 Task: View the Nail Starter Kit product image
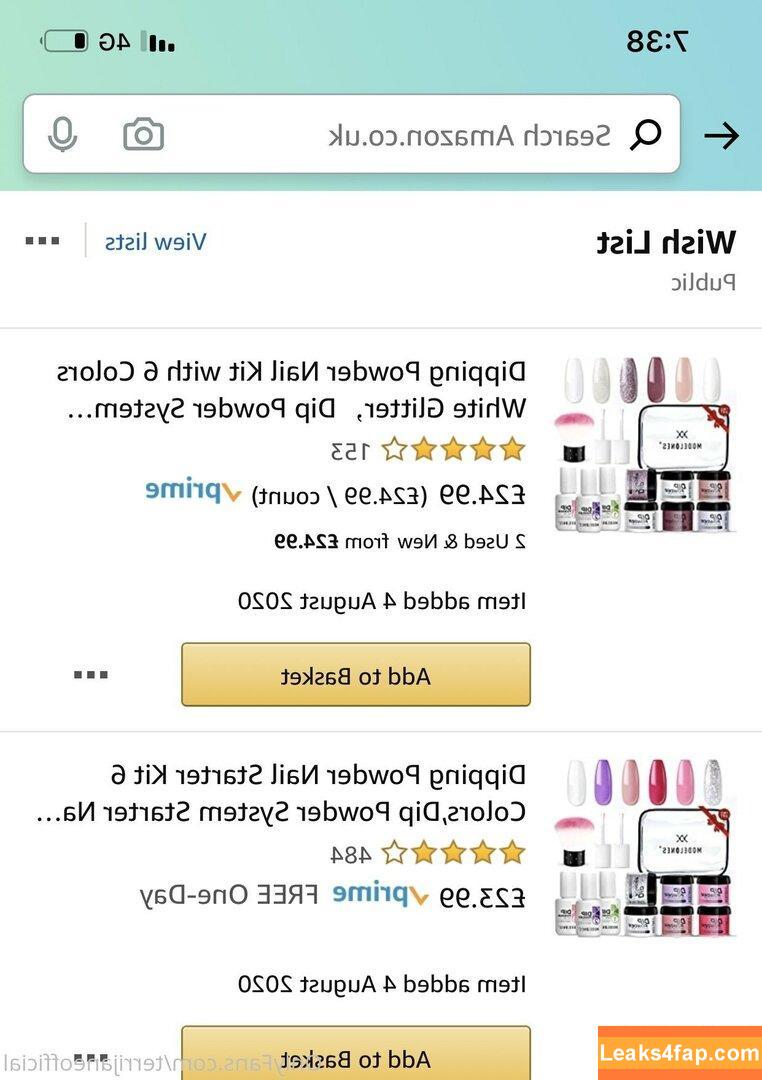click(645, 848)
